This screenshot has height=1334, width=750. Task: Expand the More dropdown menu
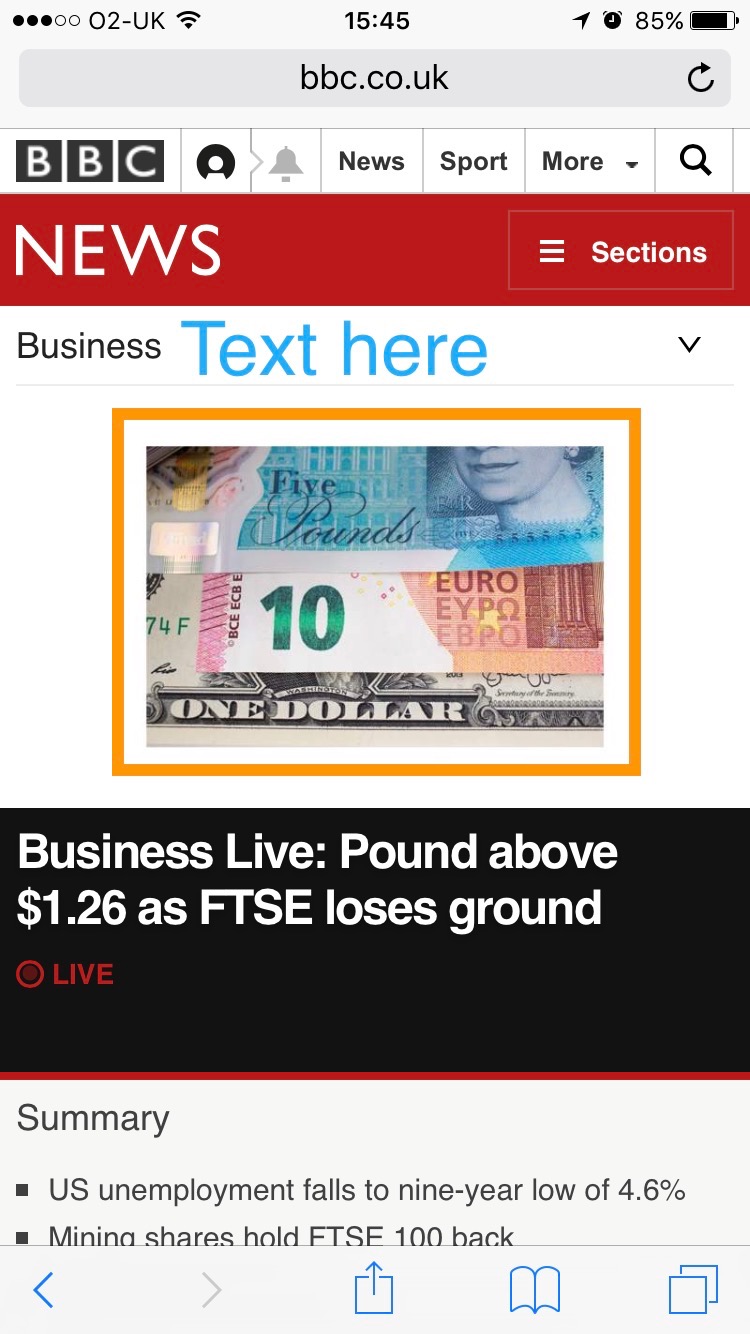click(x=590, y=161)
